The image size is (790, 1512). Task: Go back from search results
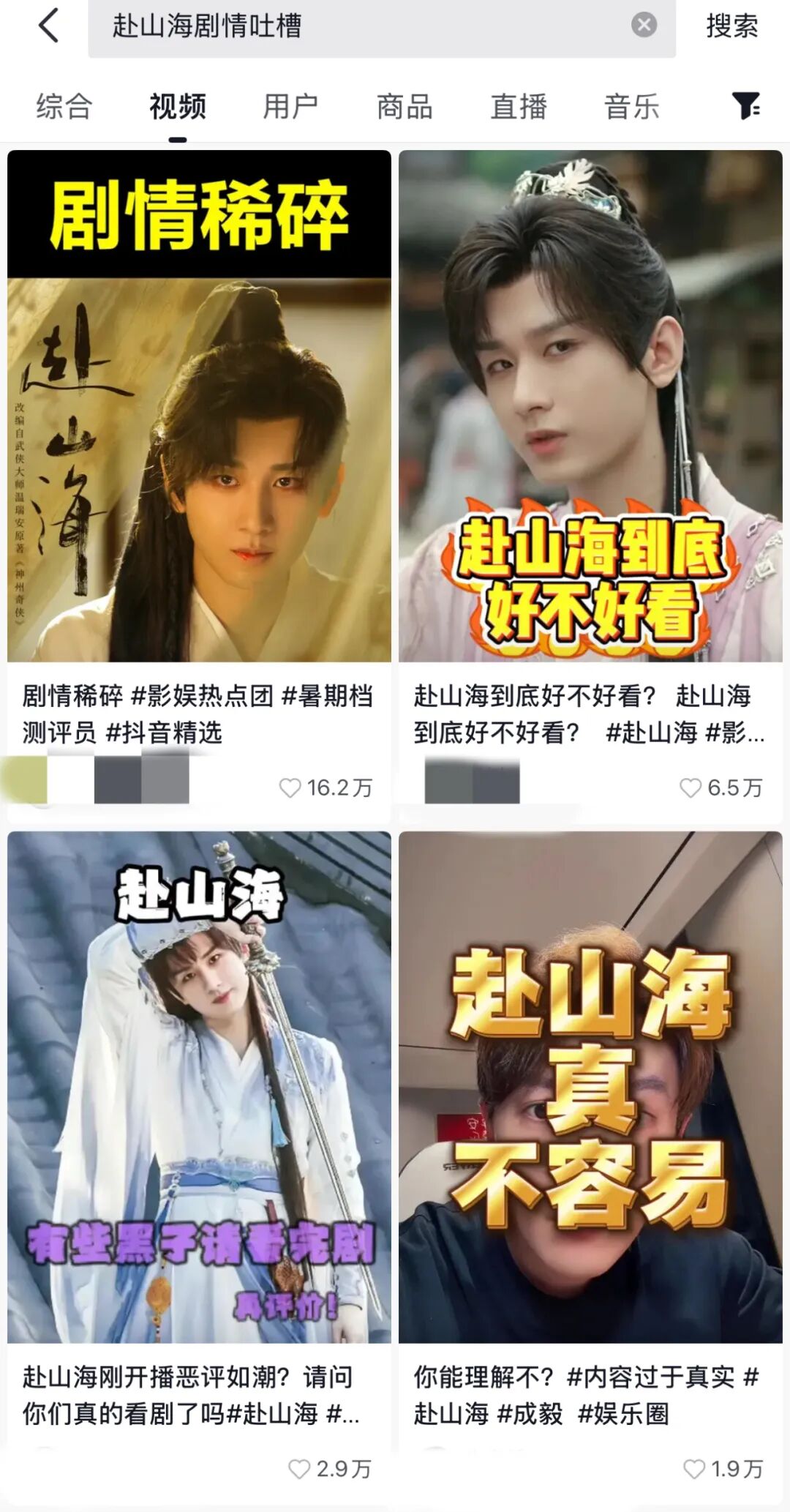coord(48,26)
